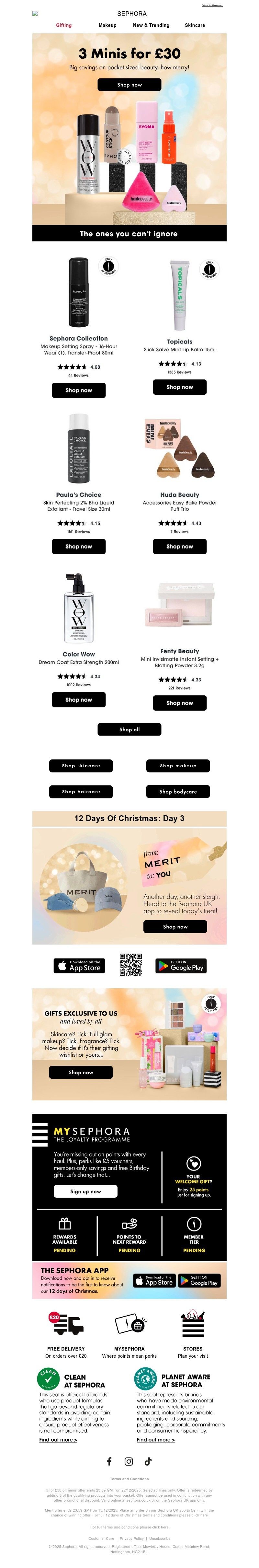Shop Paula's Choice Bha Liquid Exfoliant

pyautogui.click(x=78, y=547)
